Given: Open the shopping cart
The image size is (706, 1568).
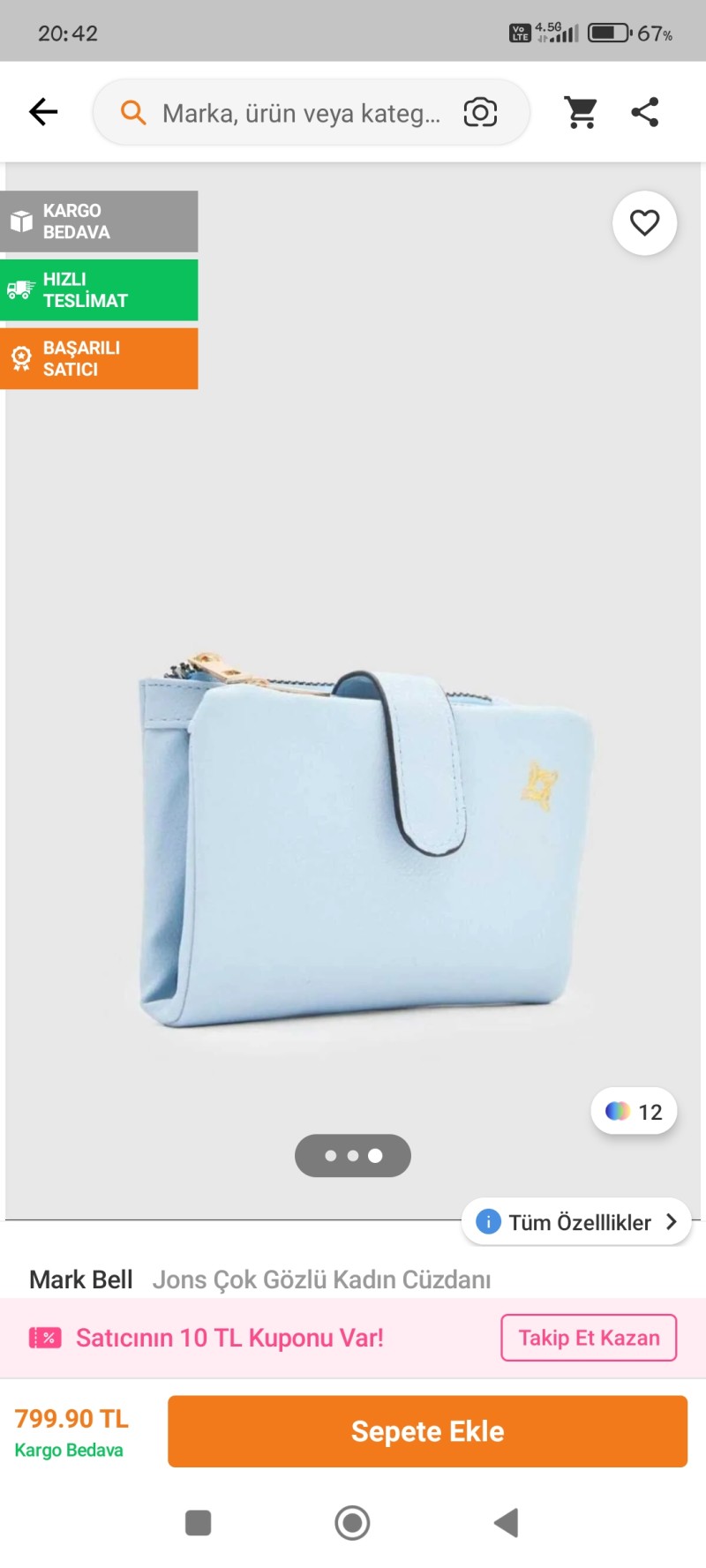Looking at the screenshot, I should 582,112.
